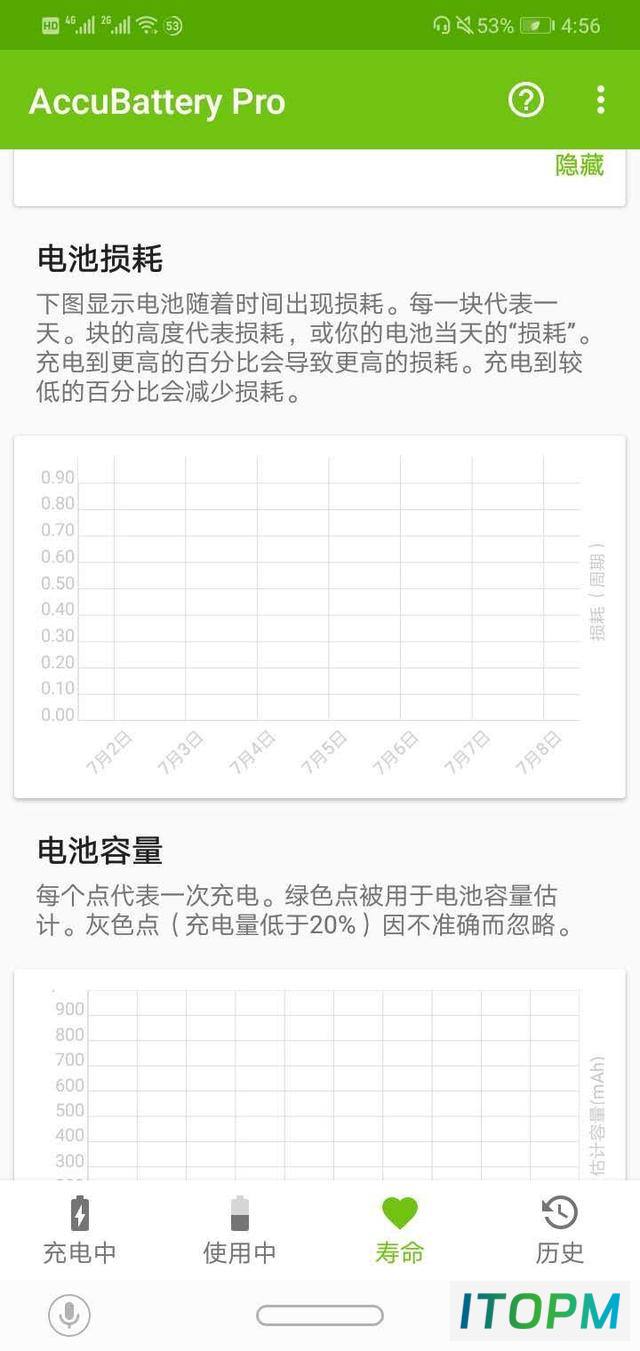Image resolution: width=640 pixels, height=1351 pixels.
Task: Tap the system home pill button
Action: (320, 1315)
